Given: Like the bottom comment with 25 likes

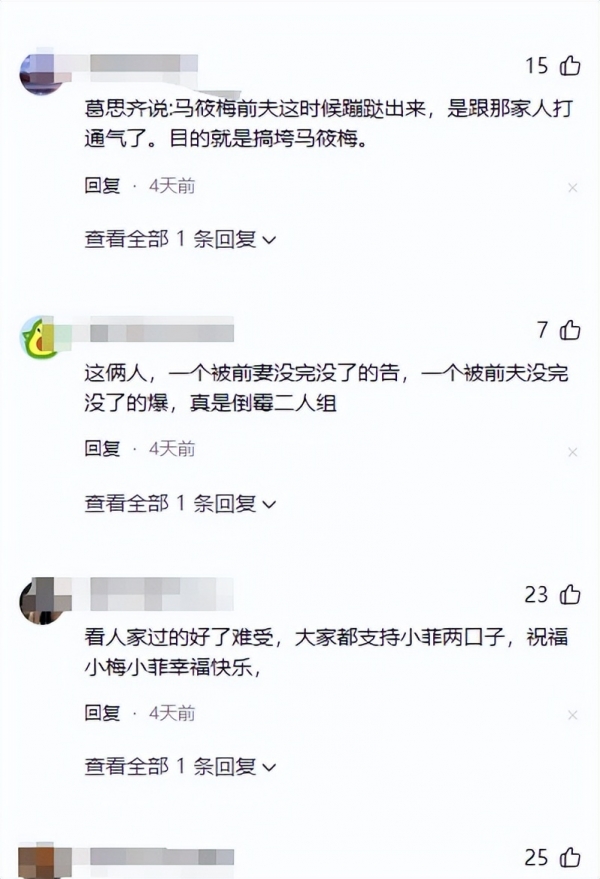Looking at the screenshot, I should (569, 857).
